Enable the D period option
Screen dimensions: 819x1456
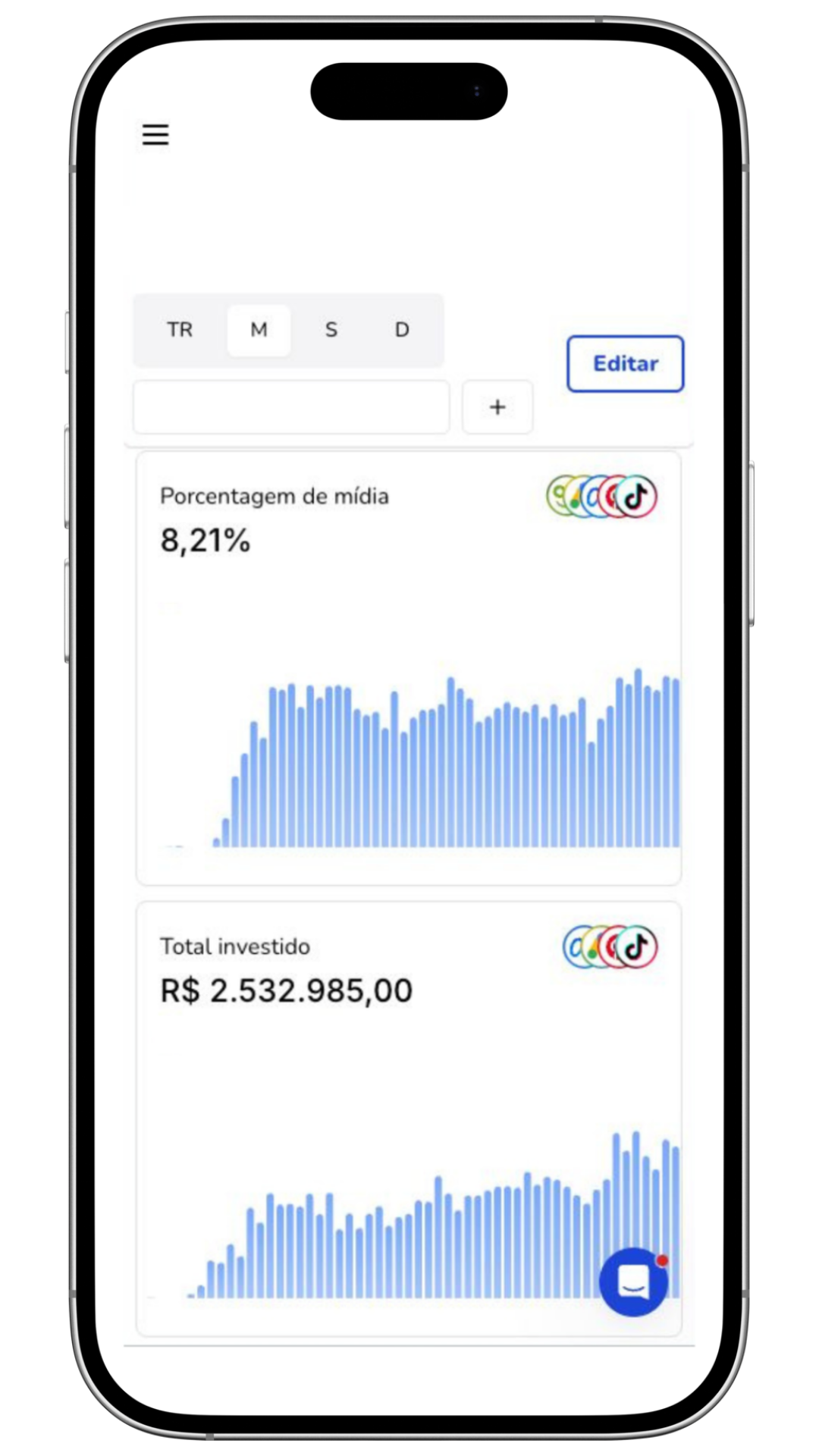click(x=401, y=330)
